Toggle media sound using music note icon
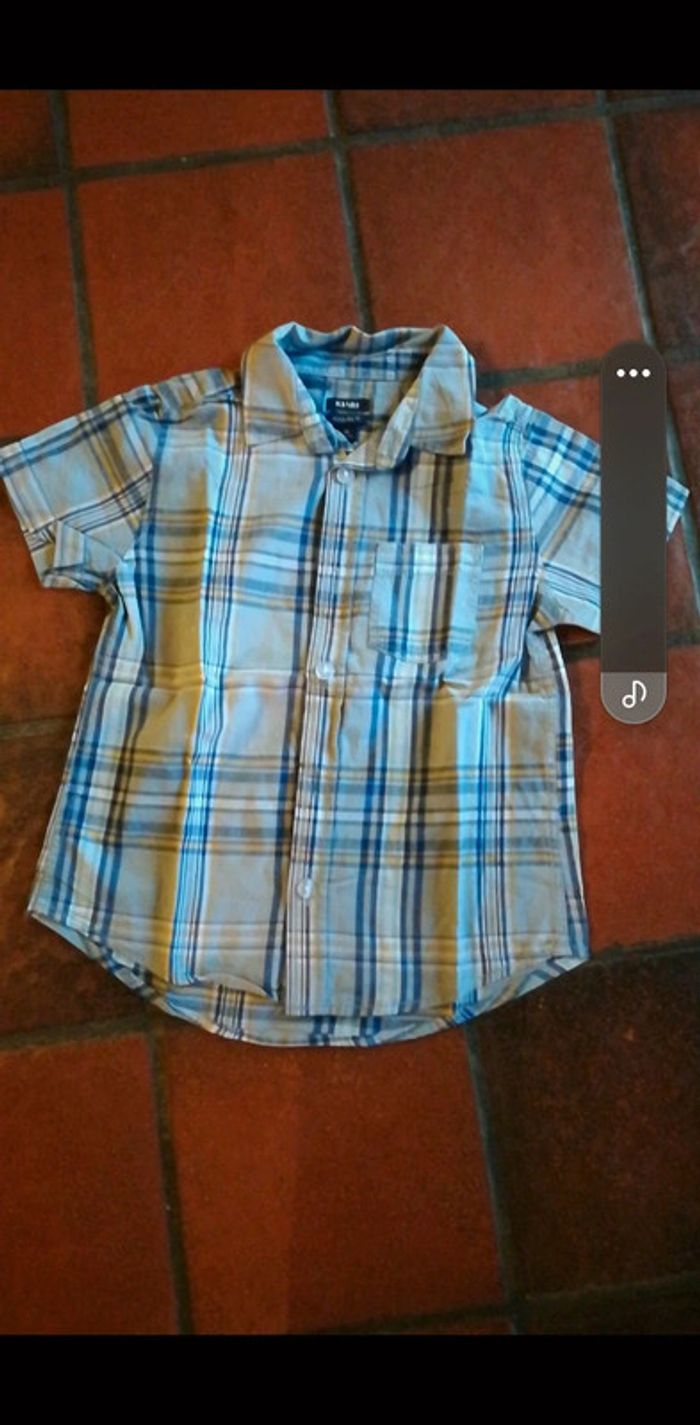The image size is (700, 1425). tap(633, 694)
